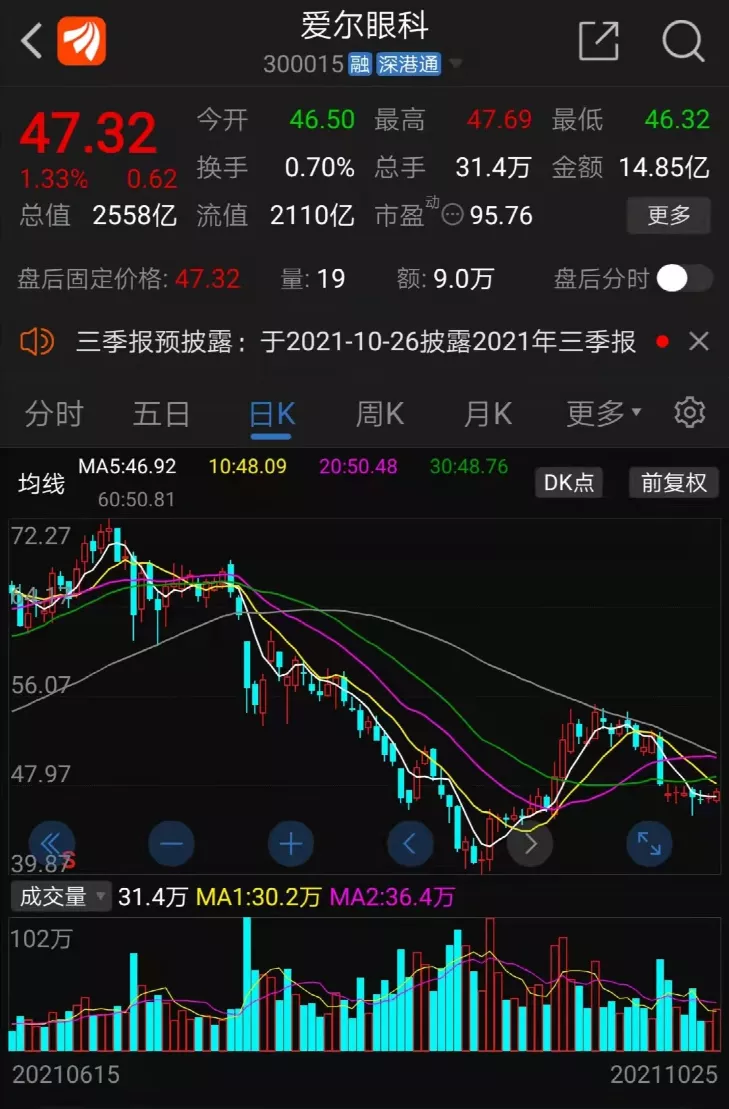Switch to the 分时 tab
The image size is (729, 1109).
click(x=54, y=413)
